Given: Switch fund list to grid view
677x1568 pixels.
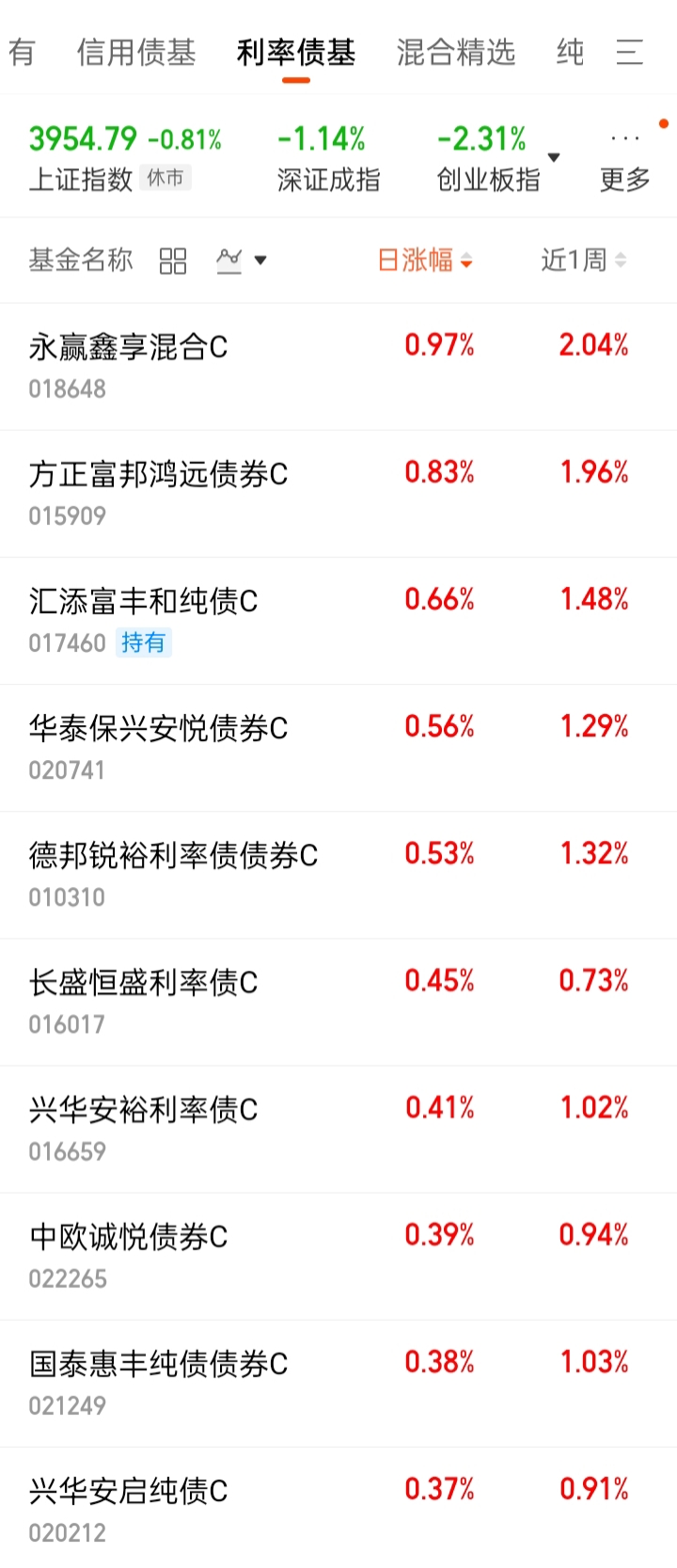Looking at the screenshot, I should point(173,261).
